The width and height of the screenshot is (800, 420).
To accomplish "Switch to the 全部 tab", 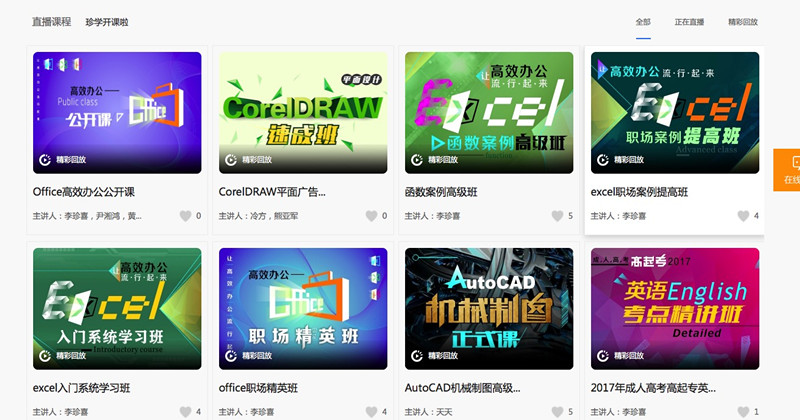I will click(x=642, y=22).
